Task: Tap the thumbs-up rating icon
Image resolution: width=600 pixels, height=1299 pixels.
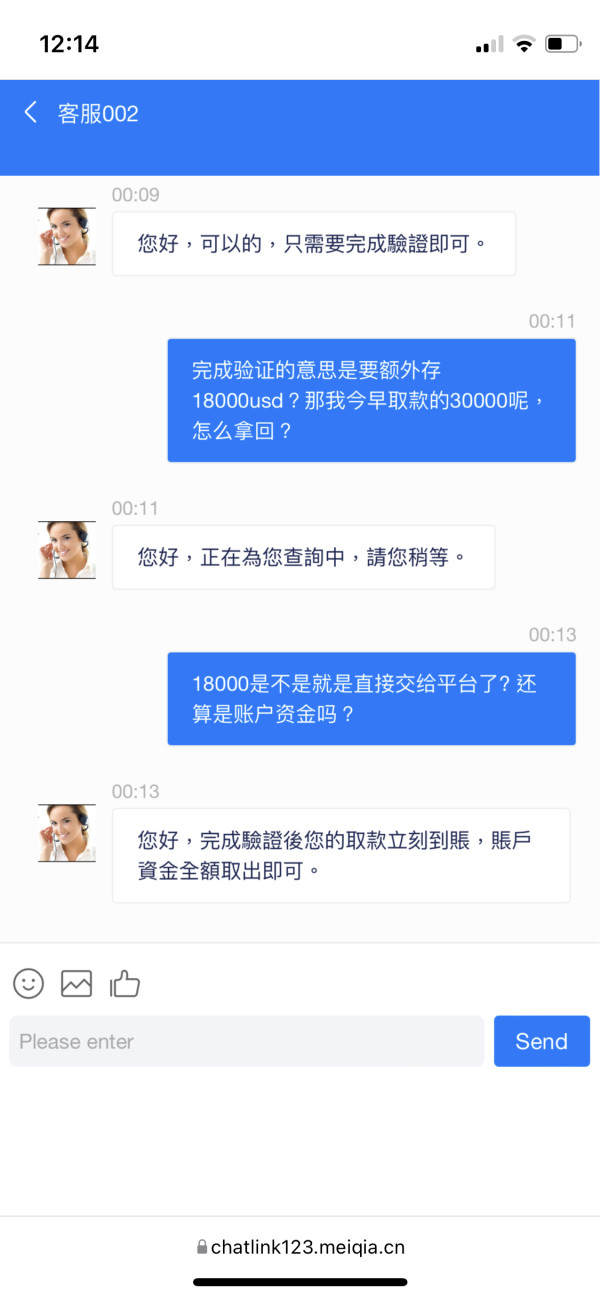Action: (125, 984)
